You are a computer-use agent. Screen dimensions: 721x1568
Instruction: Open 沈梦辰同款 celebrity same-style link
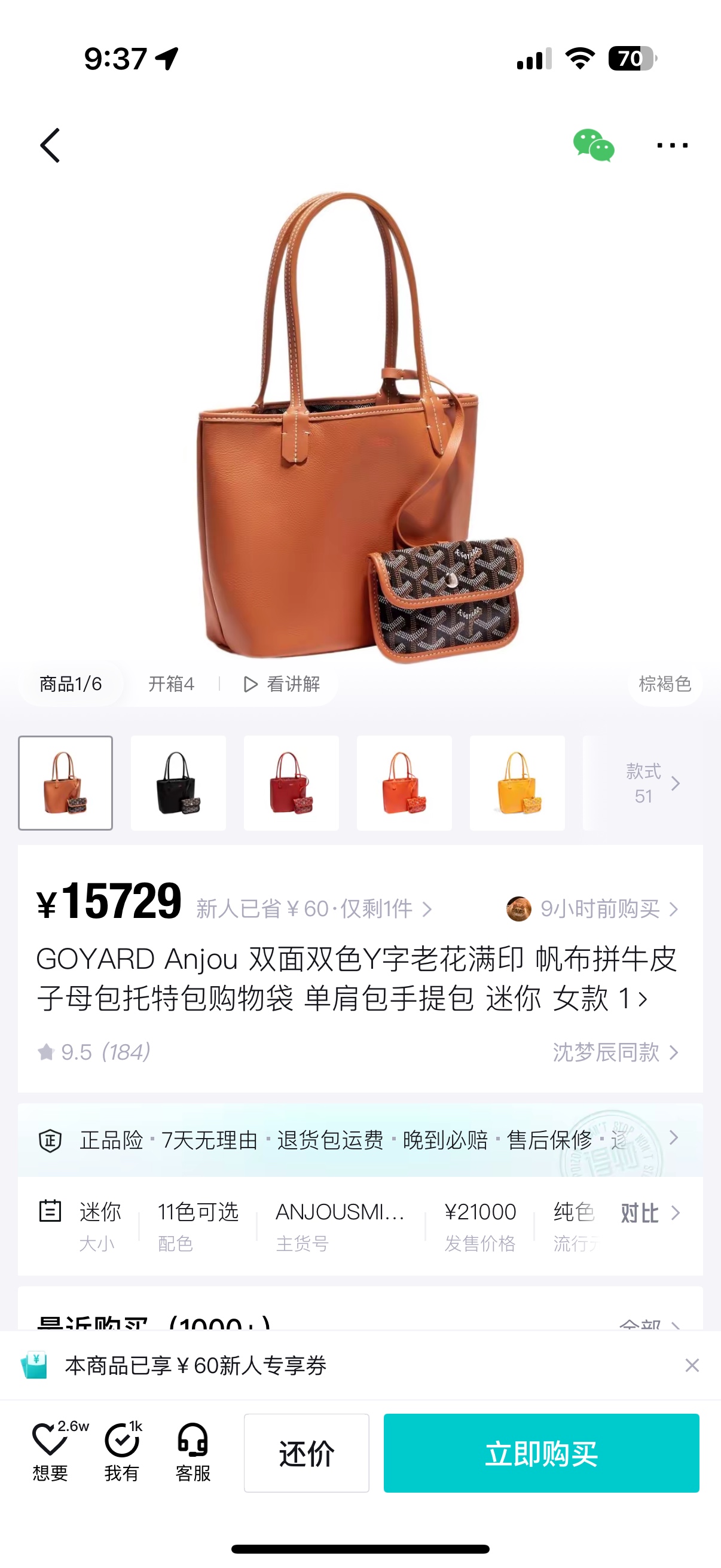tap(615, 1052)
